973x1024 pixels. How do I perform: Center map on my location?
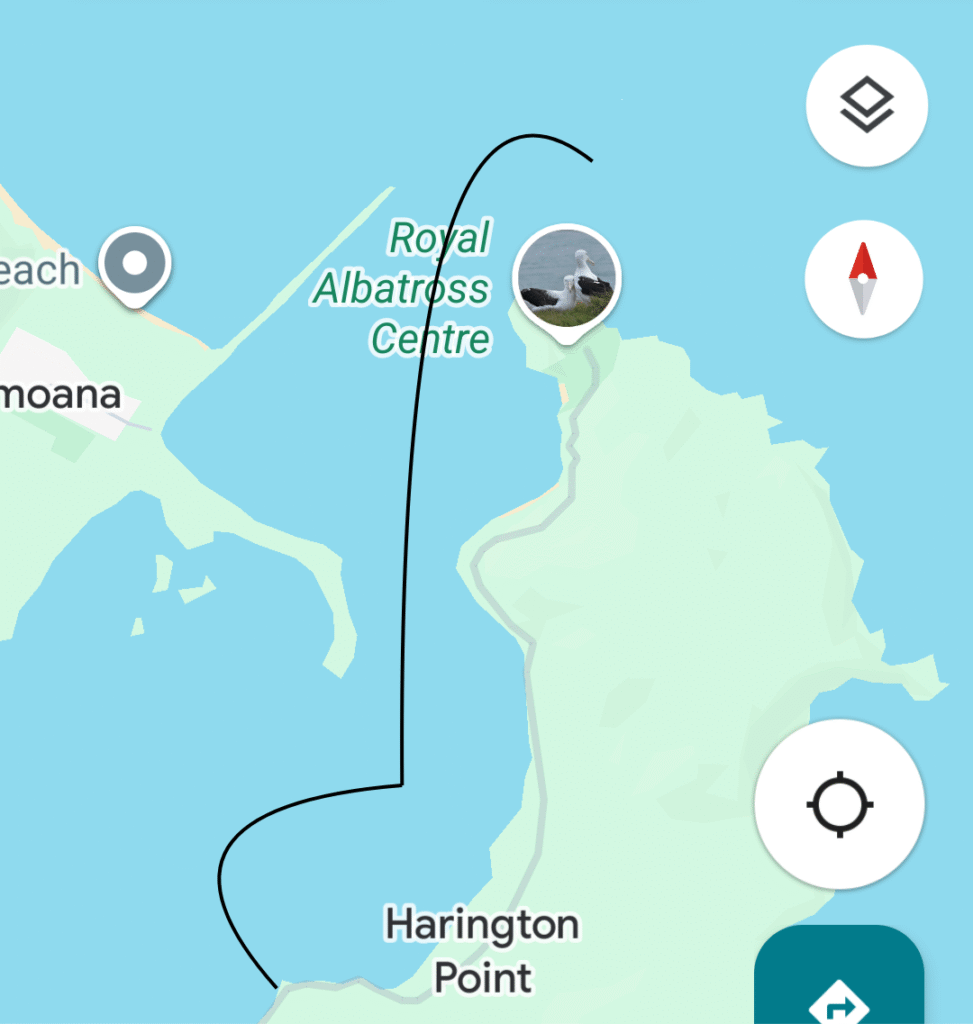(839, 804)
